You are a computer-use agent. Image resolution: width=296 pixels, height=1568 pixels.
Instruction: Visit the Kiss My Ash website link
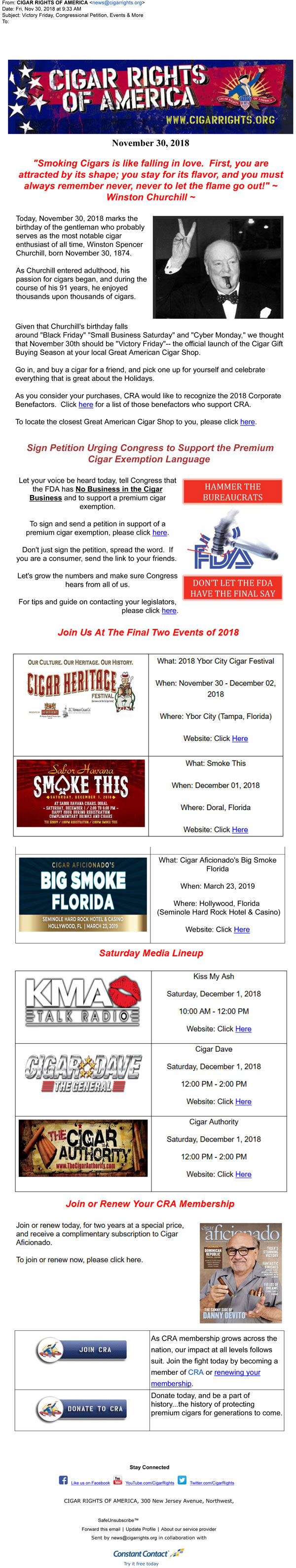pyautogui.click(x=243, y=1028)
